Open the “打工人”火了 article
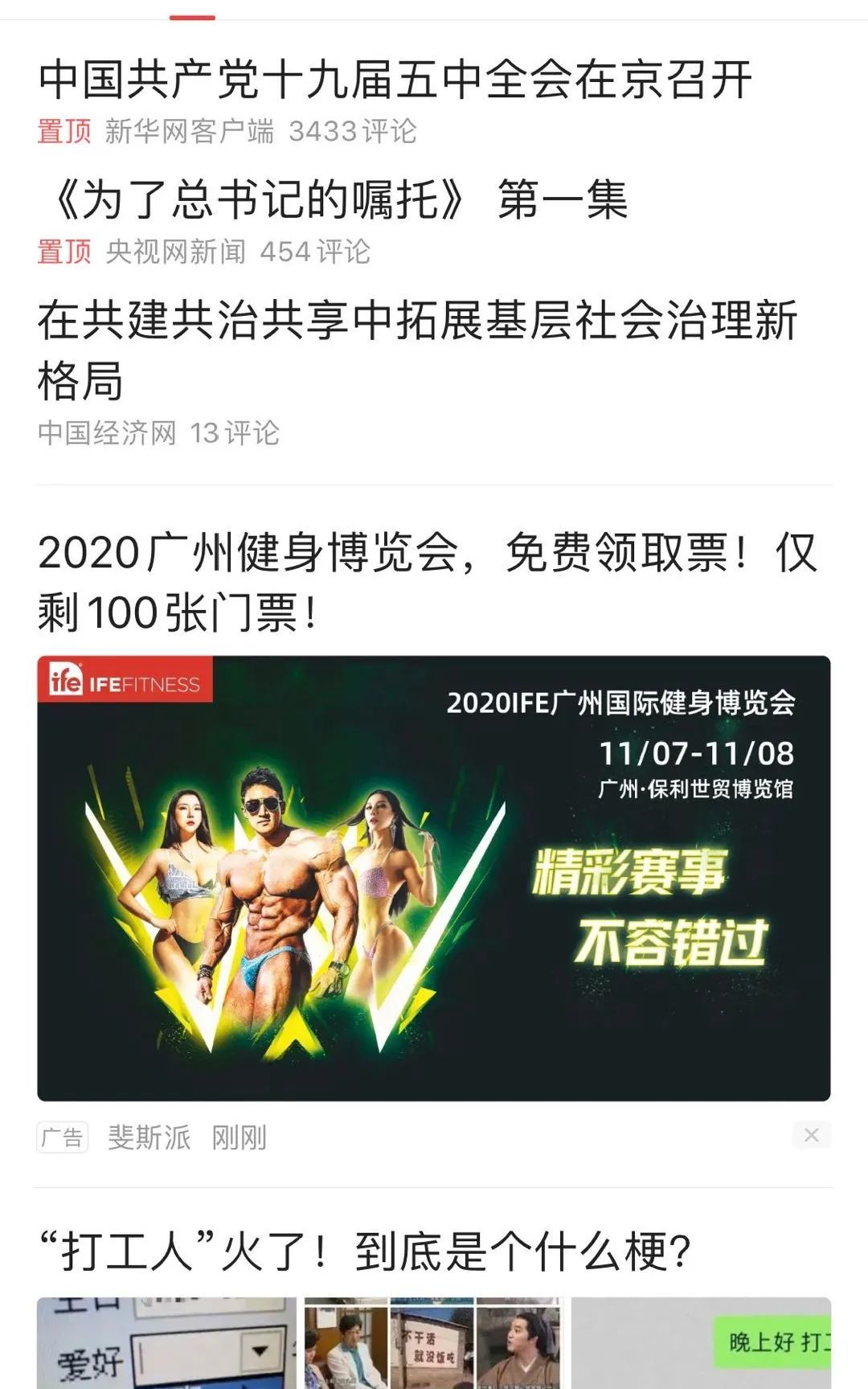This screenshot has height=1389, width=868. click(x=365, y=1251)
